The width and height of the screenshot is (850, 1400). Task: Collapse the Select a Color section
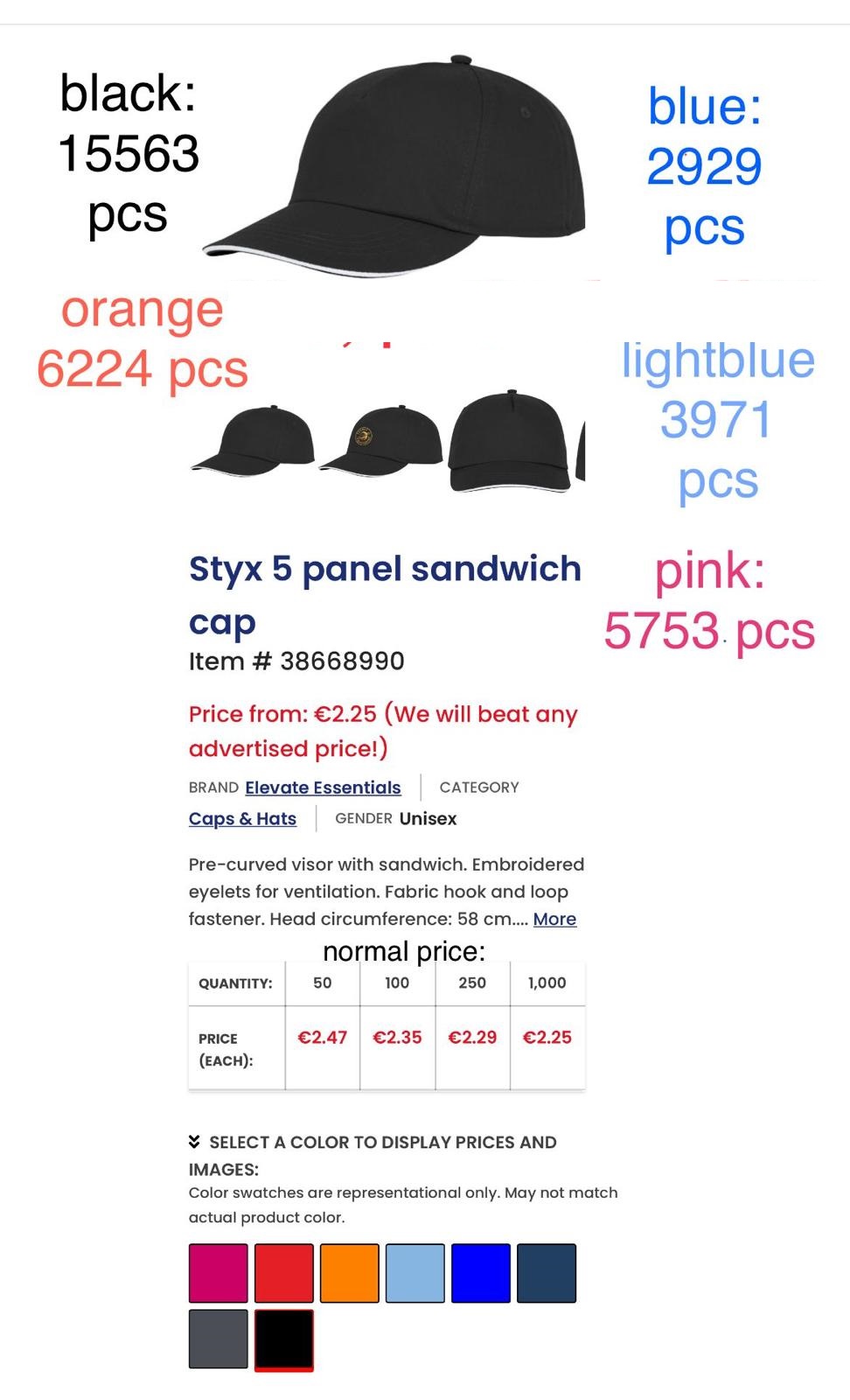point(194,1142)
